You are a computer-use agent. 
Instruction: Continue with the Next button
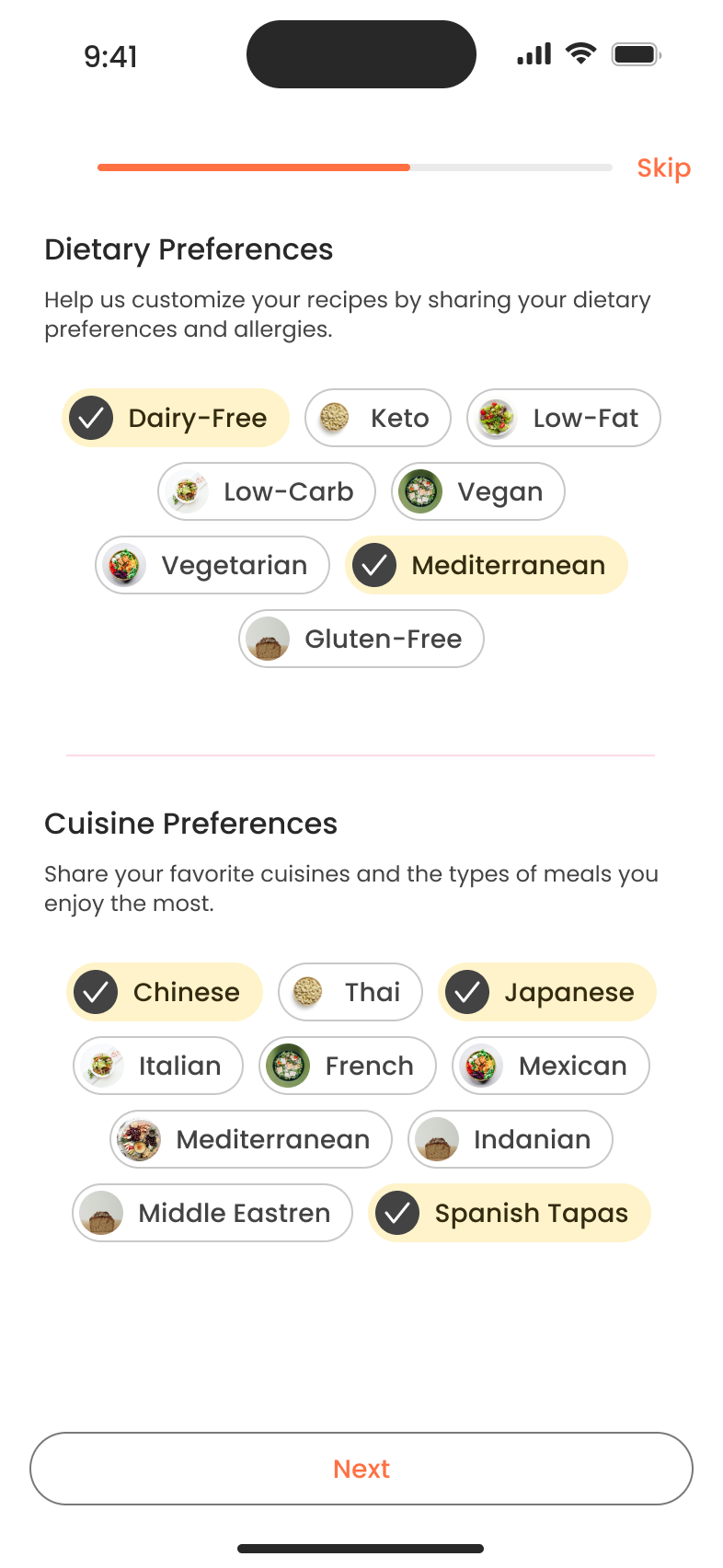[x=361, y=1469]
